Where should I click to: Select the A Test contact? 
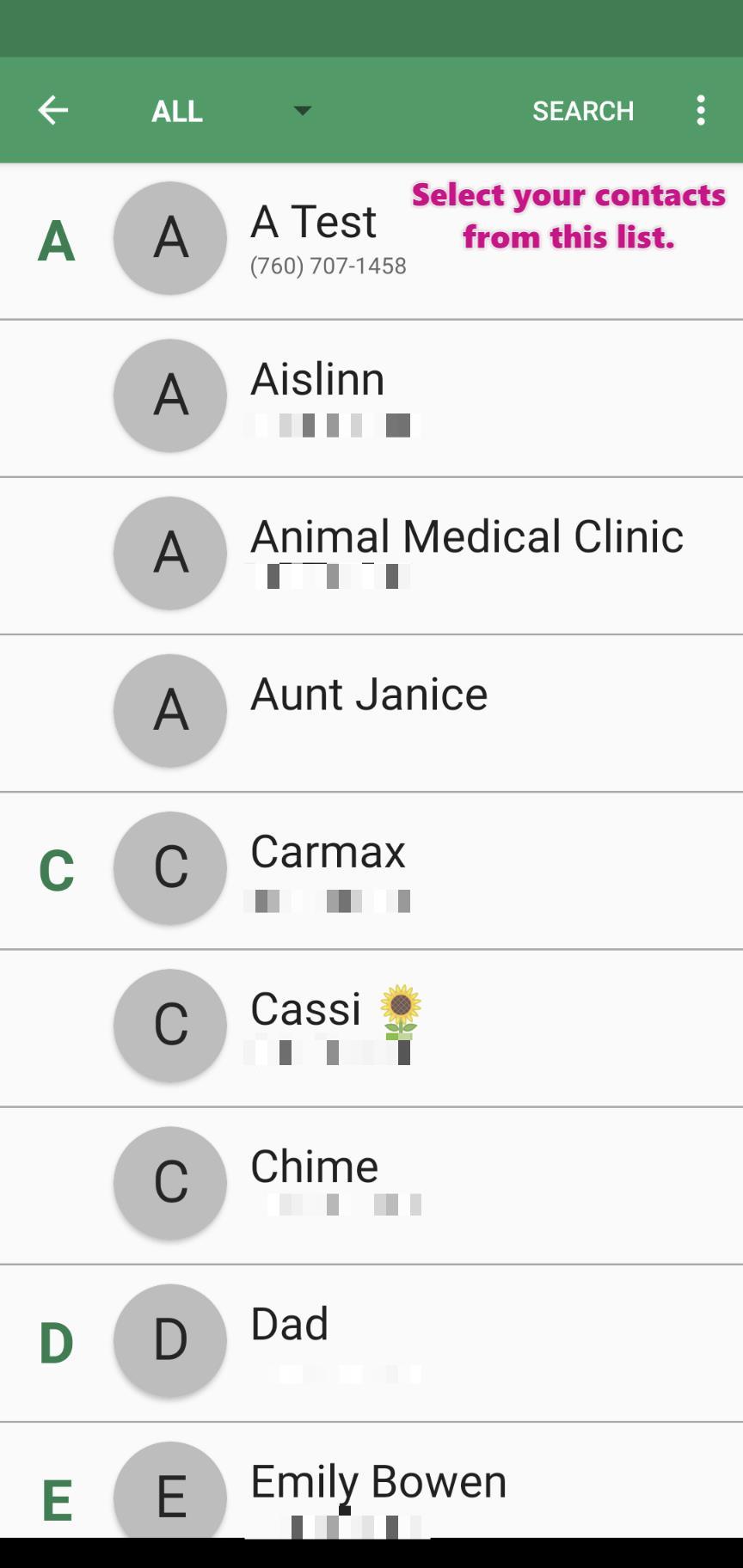point(371,242)
